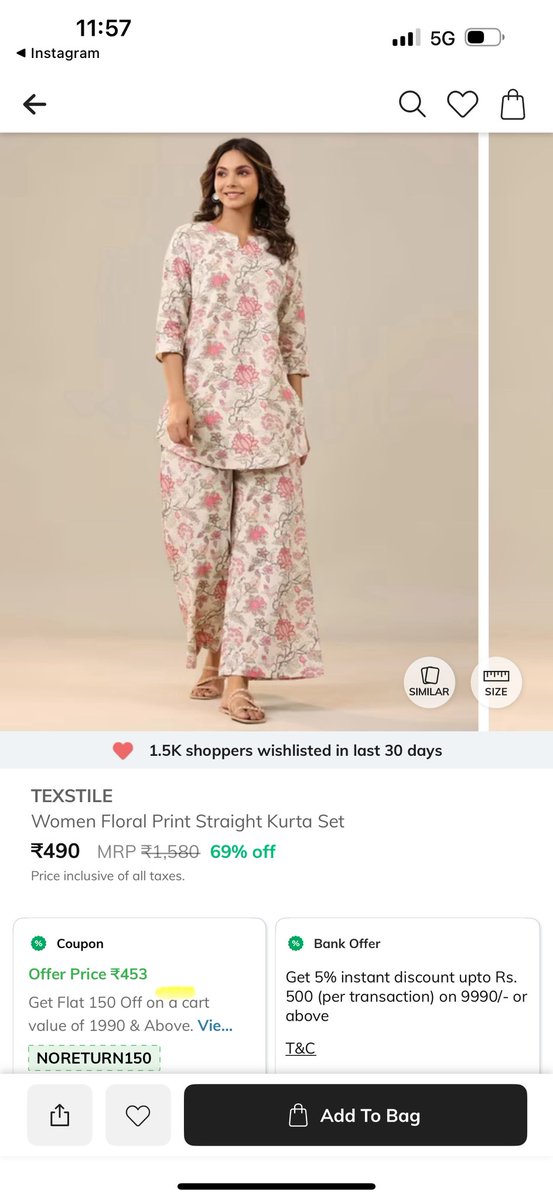Tap View link in coupon card

click(x=215, y=1025)
